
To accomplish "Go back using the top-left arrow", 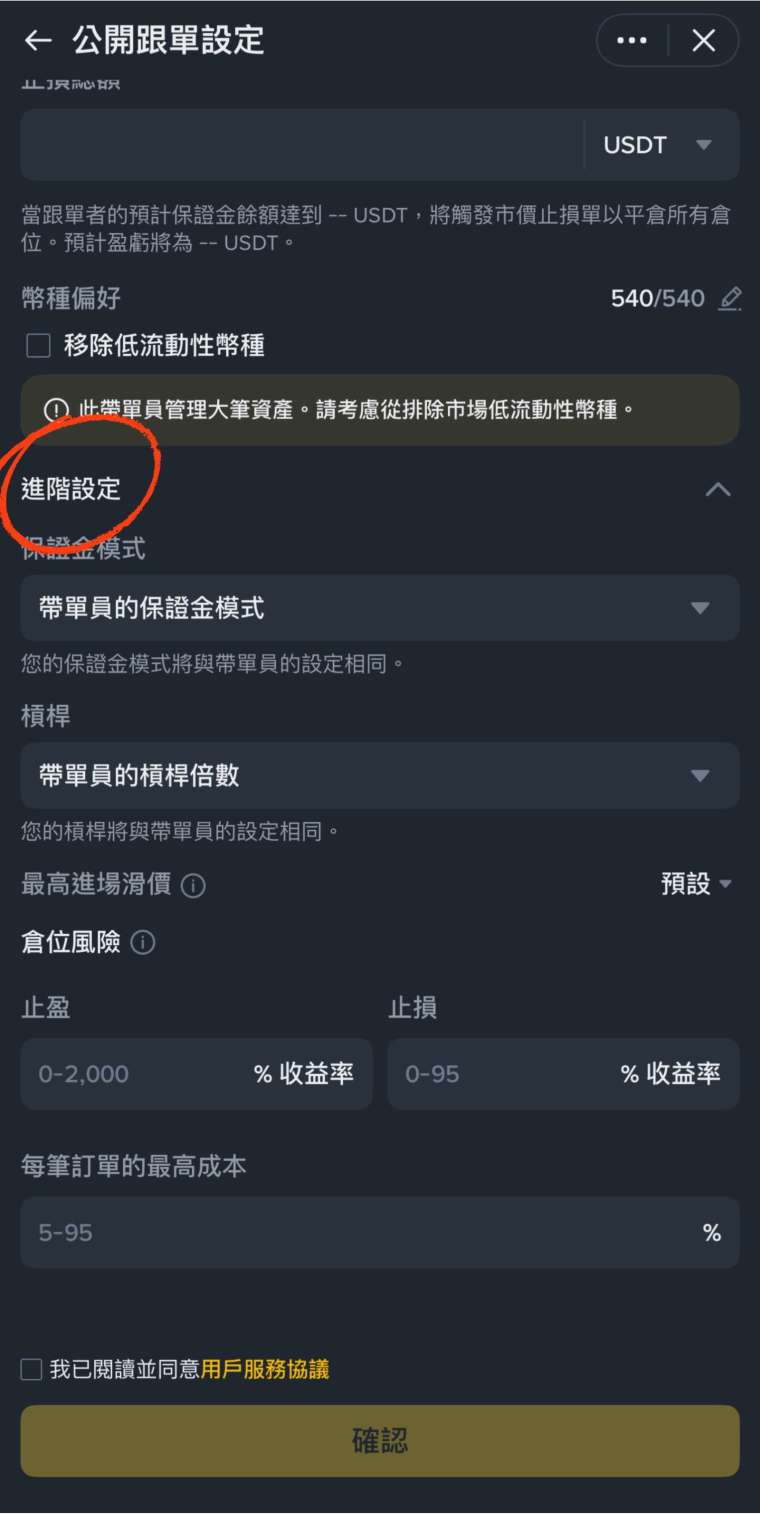I will point(38,40).
